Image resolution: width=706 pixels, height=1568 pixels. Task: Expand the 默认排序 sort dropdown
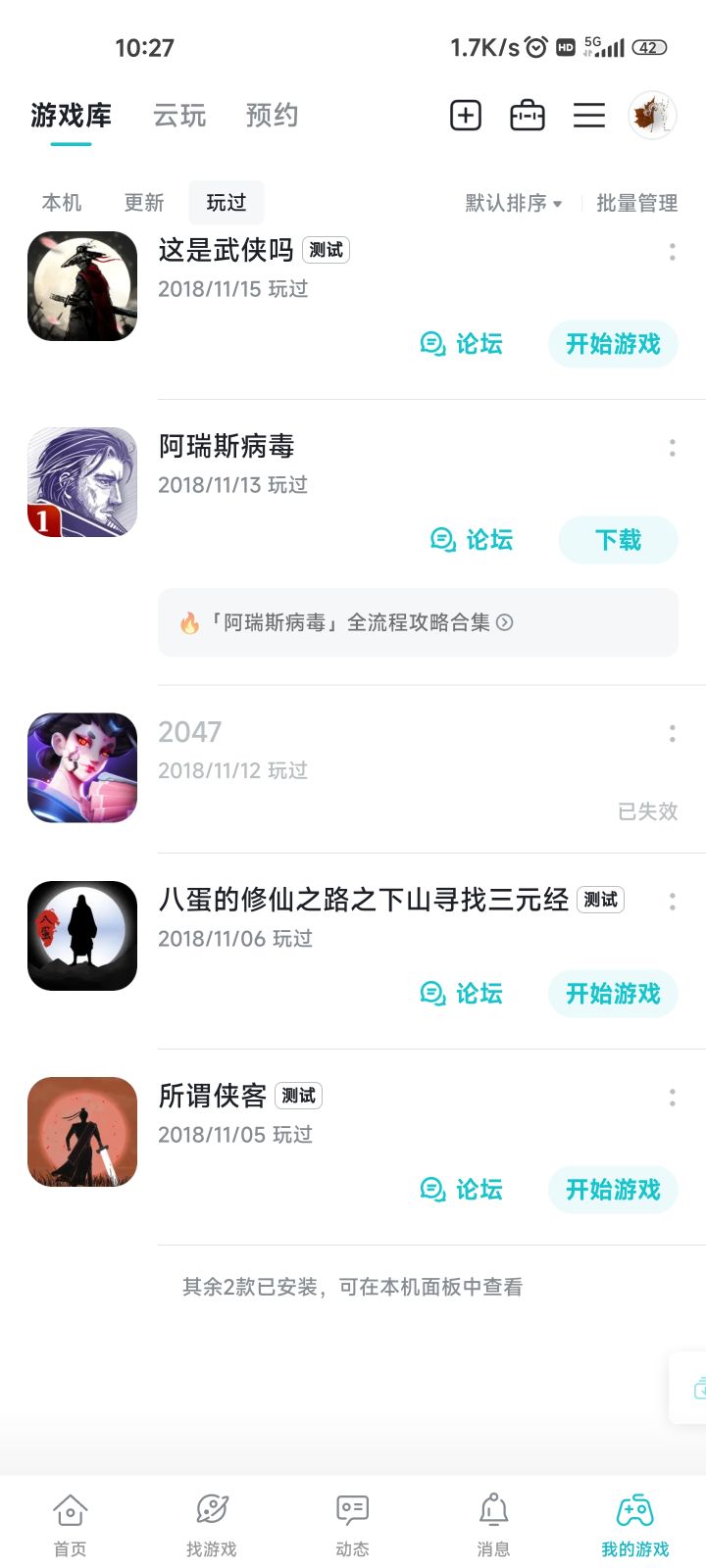point(514,203)
